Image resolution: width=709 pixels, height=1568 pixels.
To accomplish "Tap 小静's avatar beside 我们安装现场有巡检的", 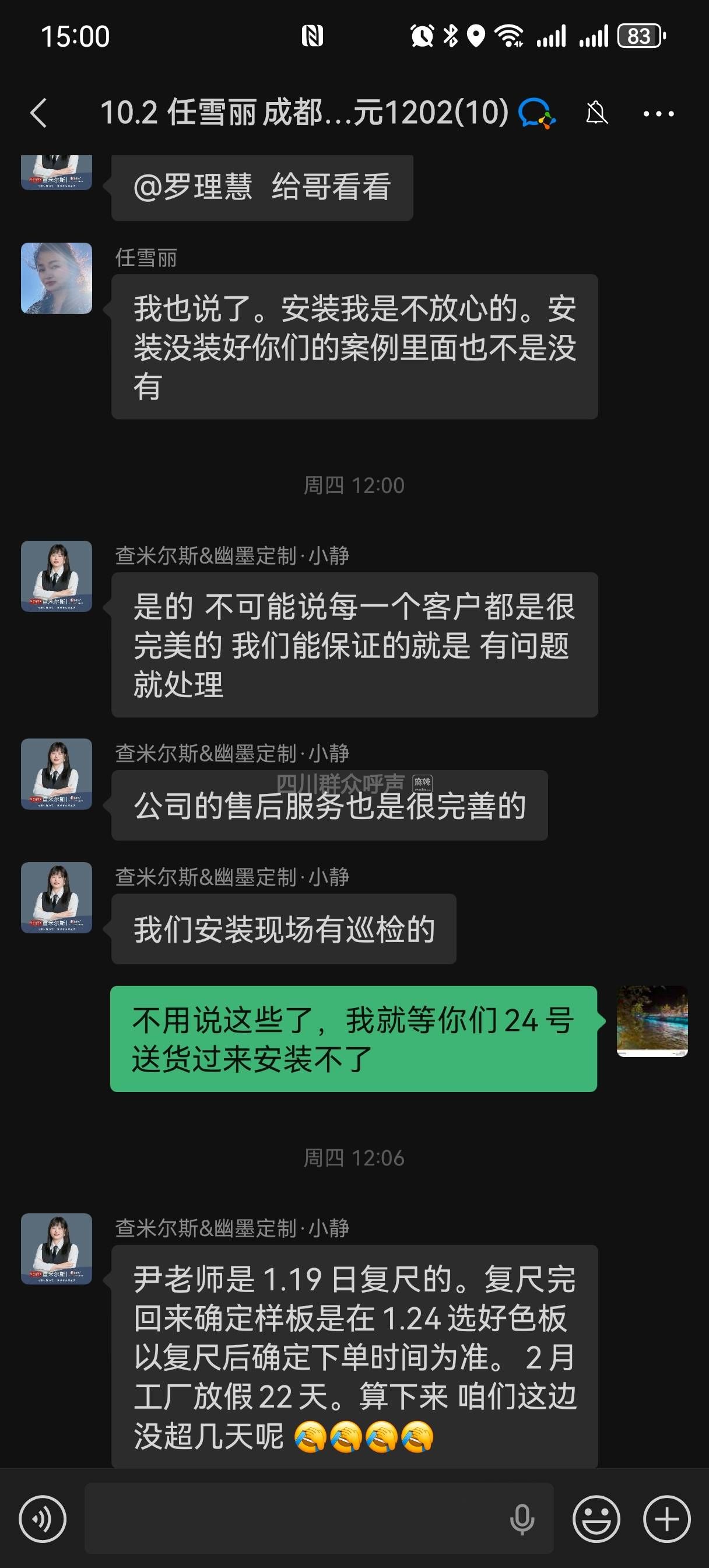I will coord(57,897).
